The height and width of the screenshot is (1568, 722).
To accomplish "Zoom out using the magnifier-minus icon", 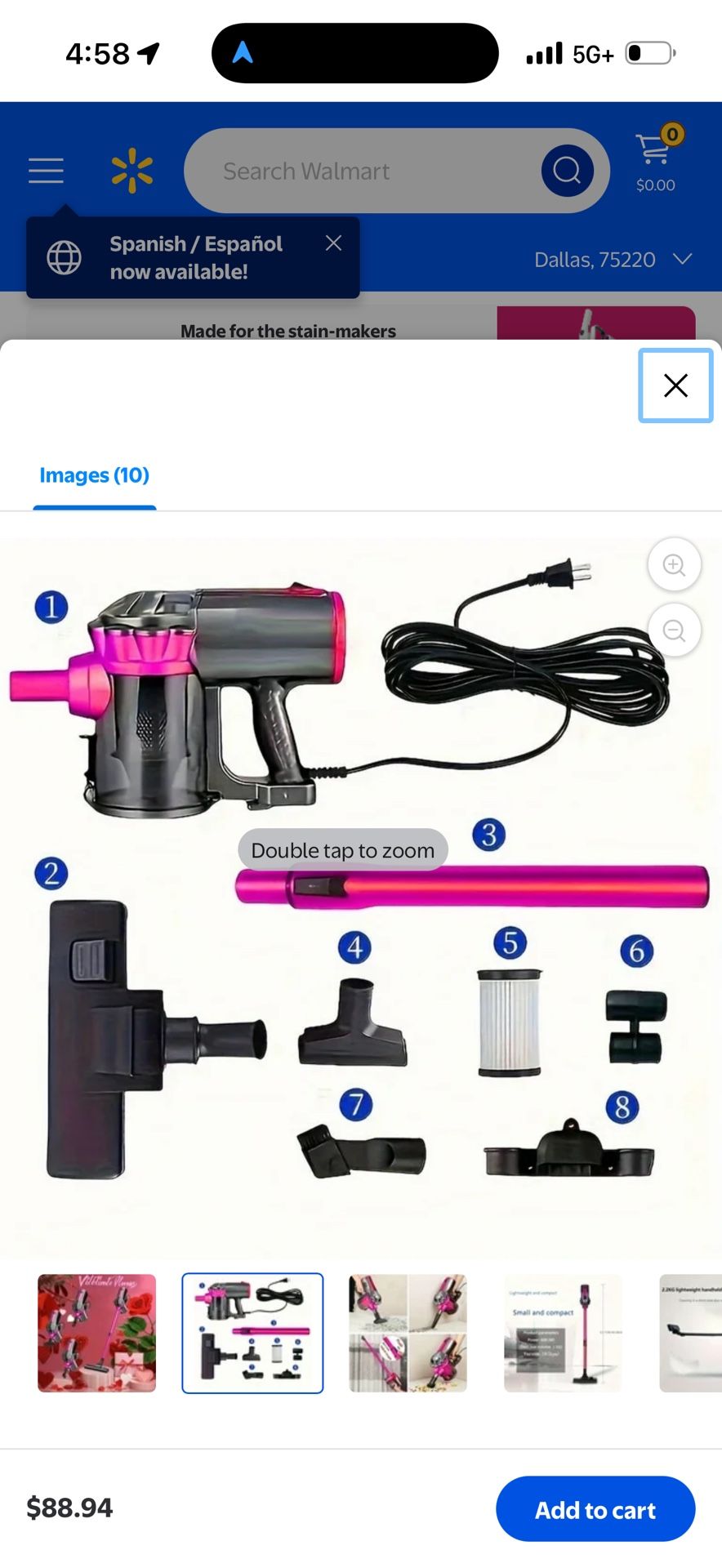I will (x=673, y=630).
